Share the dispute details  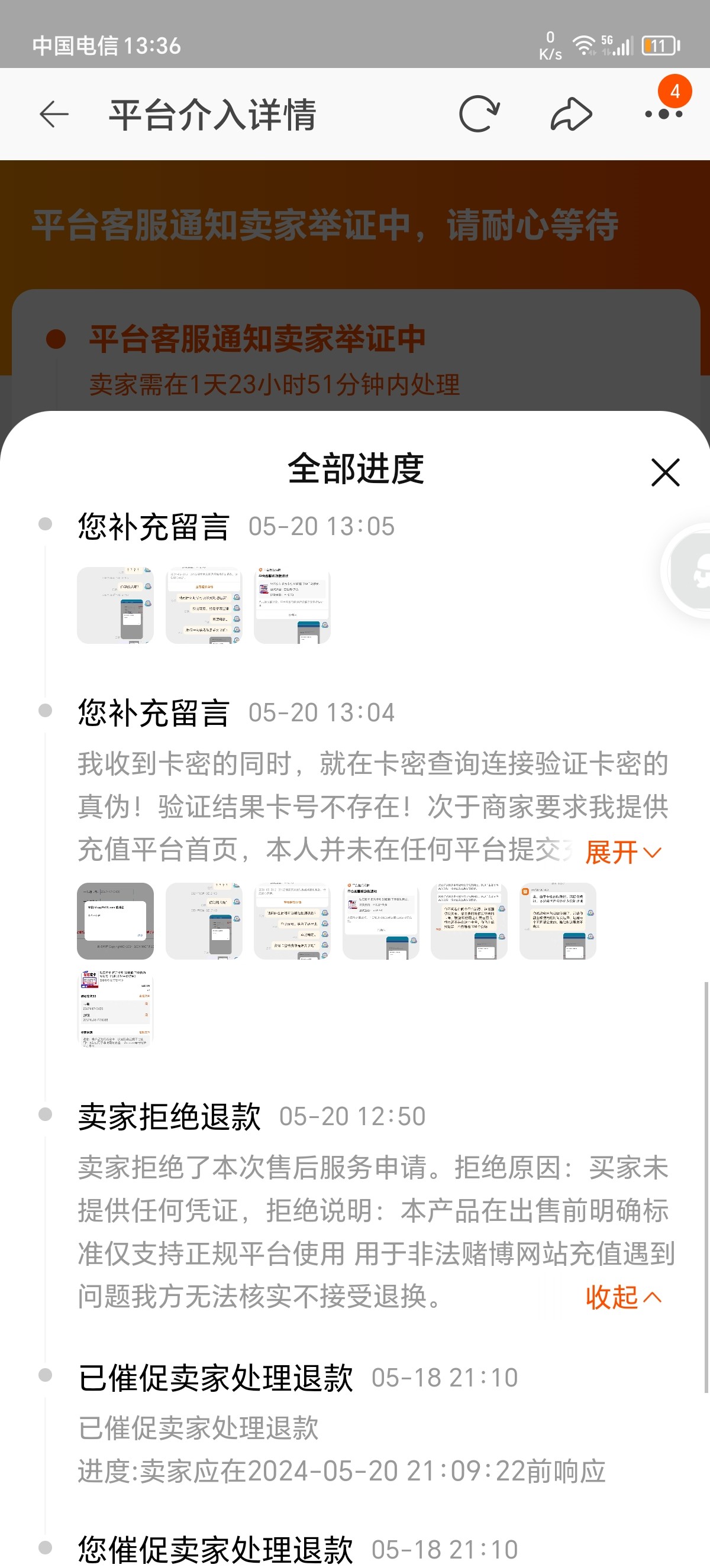pos(571,114)
